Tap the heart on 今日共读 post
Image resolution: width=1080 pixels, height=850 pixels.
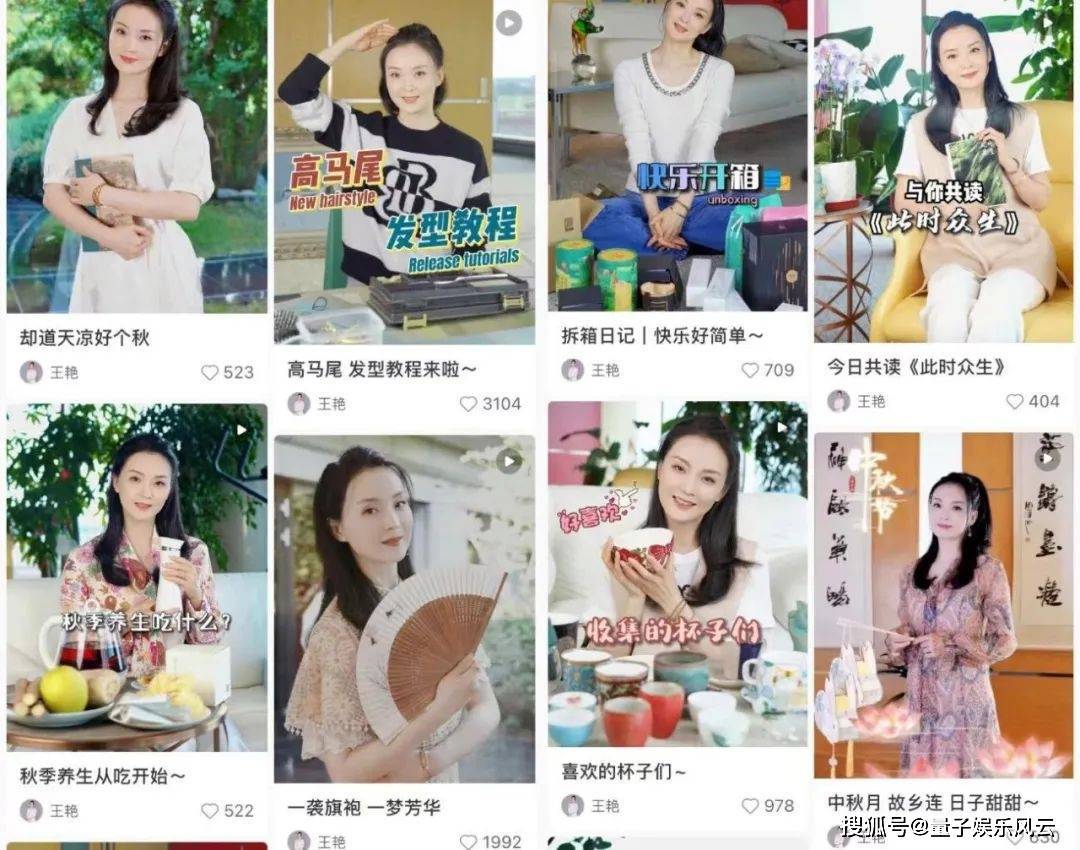pos(1015,401)
